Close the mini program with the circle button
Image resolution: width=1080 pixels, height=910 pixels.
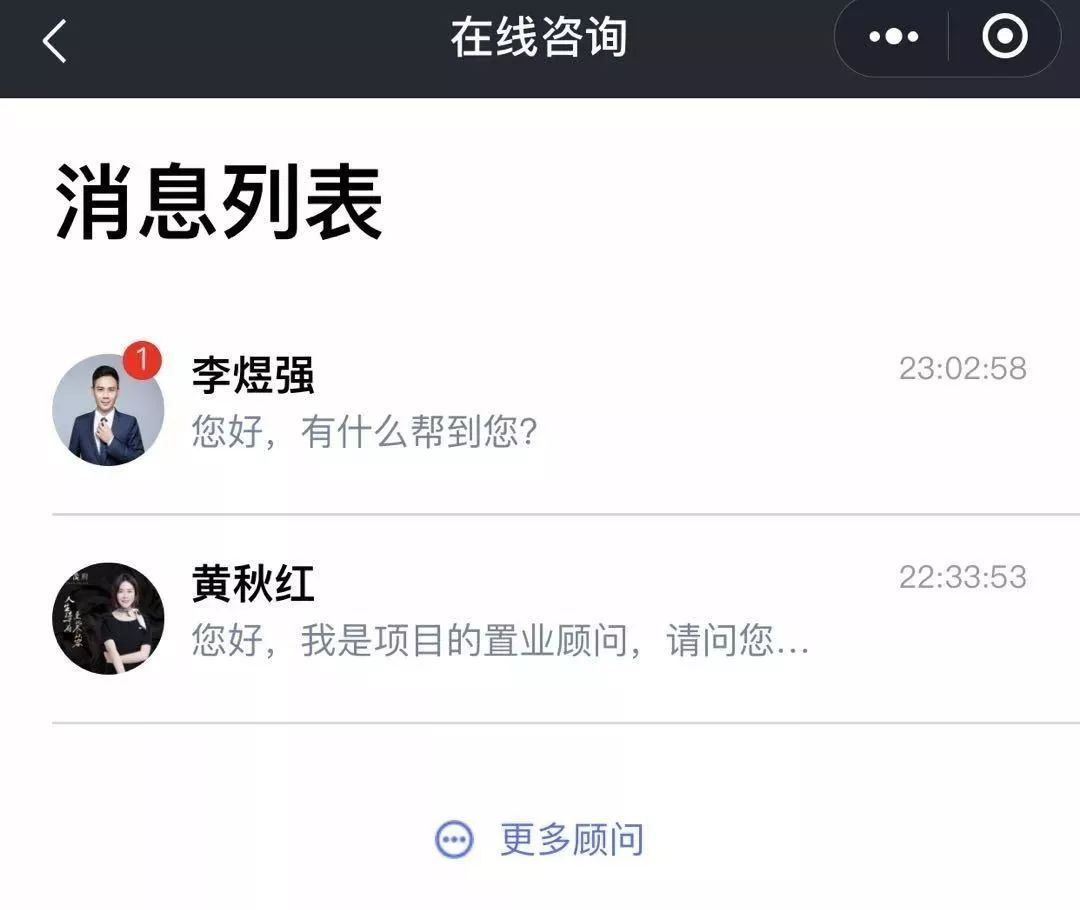(x=1004, y=38)
